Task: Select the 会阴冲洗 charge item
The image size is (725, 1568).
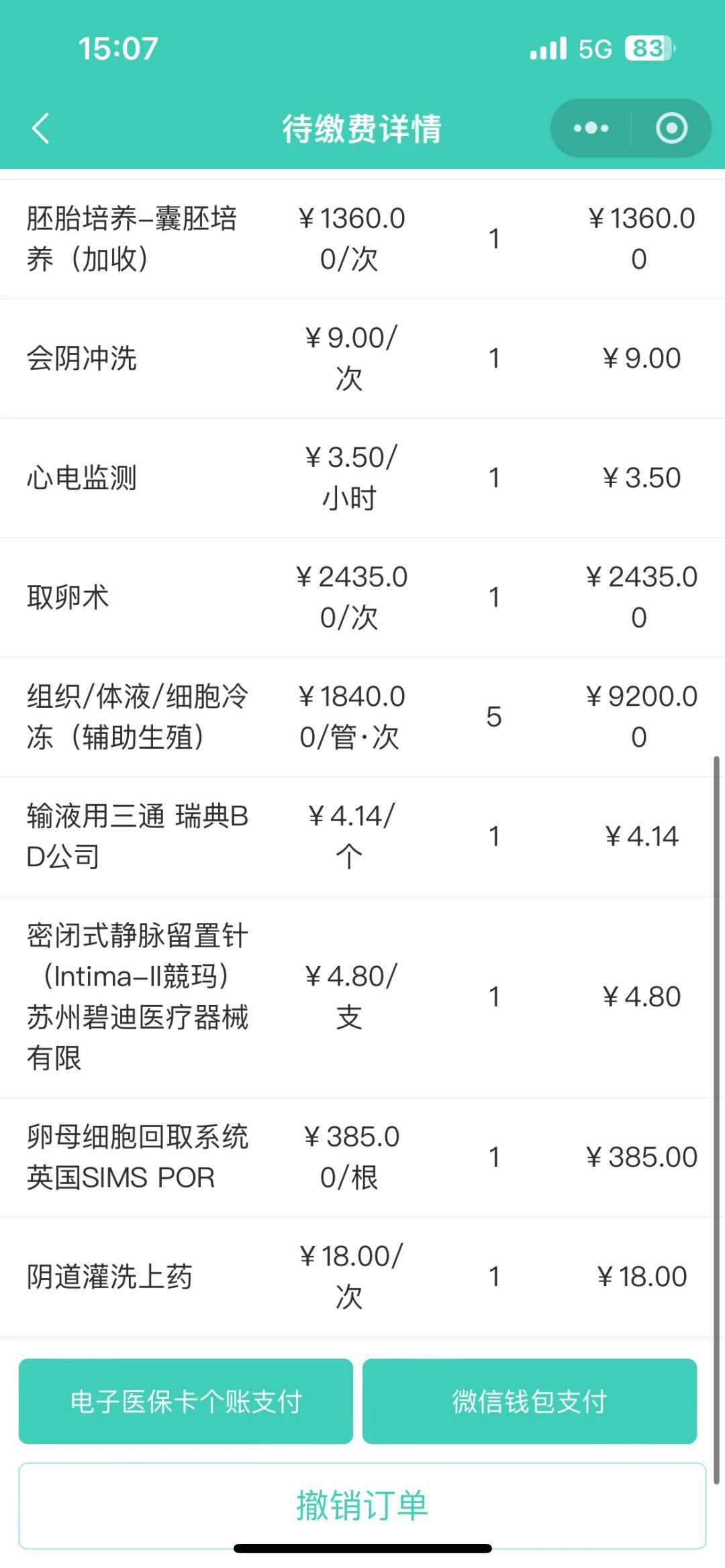Action: pos(362,359)
